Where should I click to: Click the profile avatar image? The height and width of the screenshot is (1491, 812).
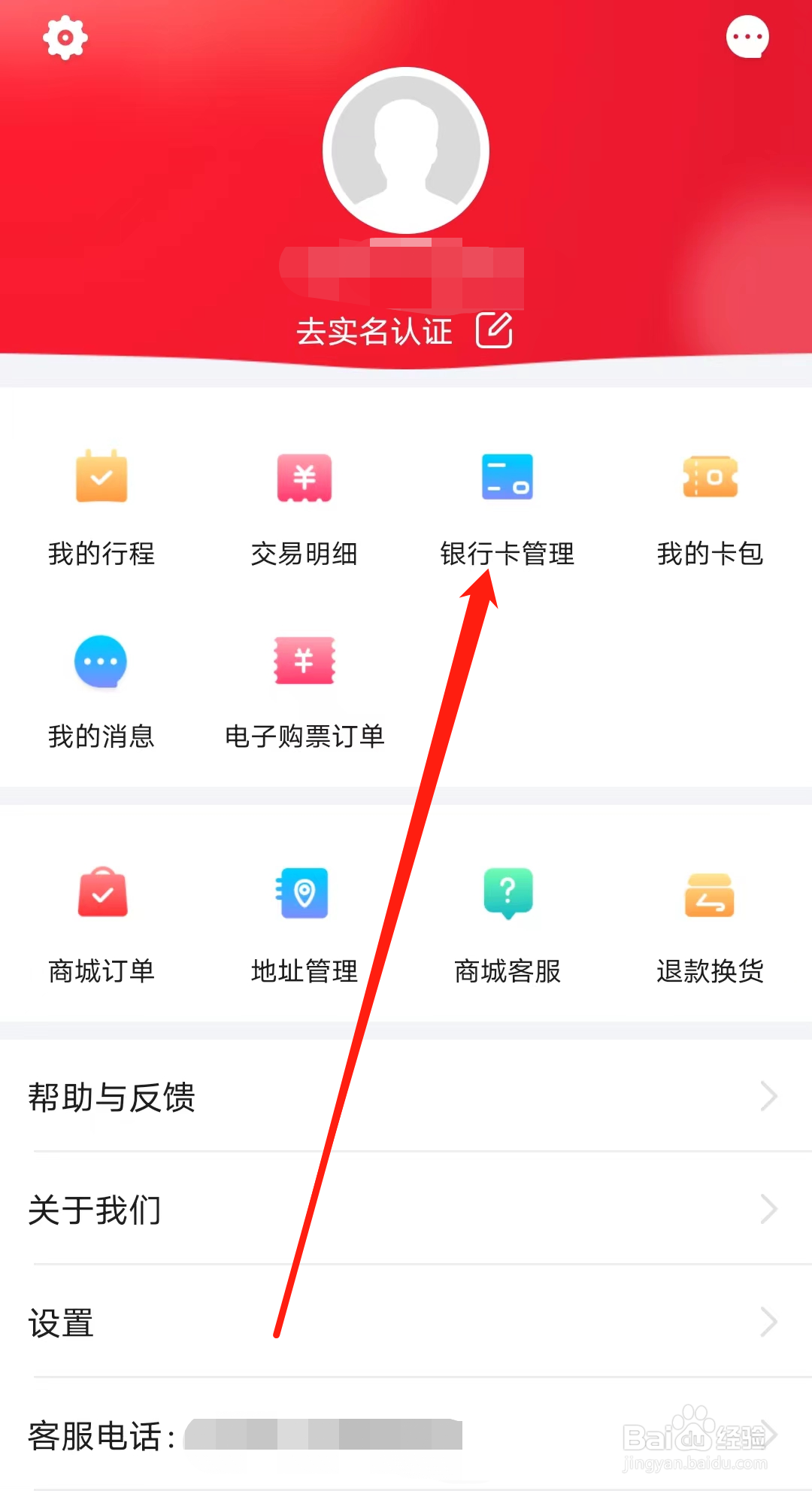click(x=406, y=150)
